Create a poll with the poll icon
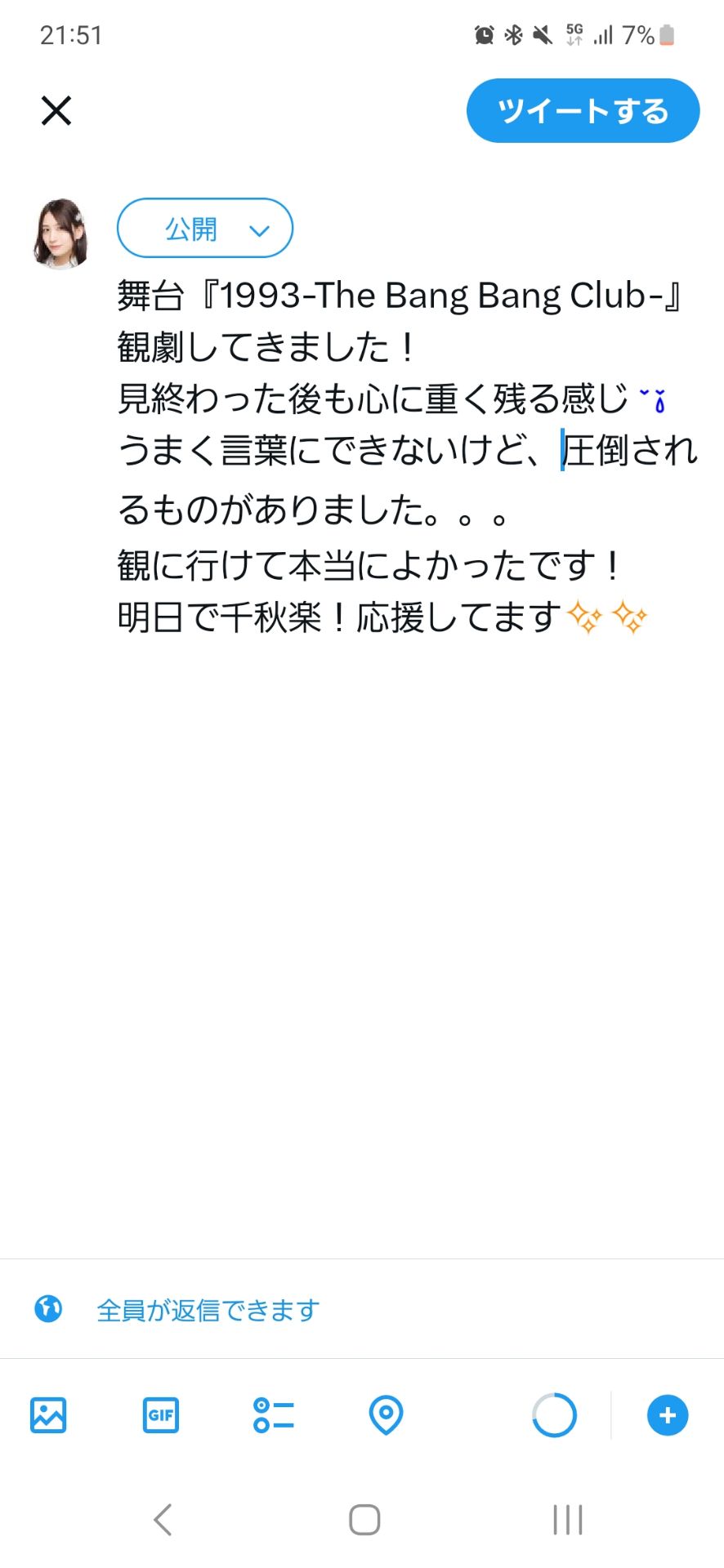This screenshot has height=1568, width=724. (272, 1415)
